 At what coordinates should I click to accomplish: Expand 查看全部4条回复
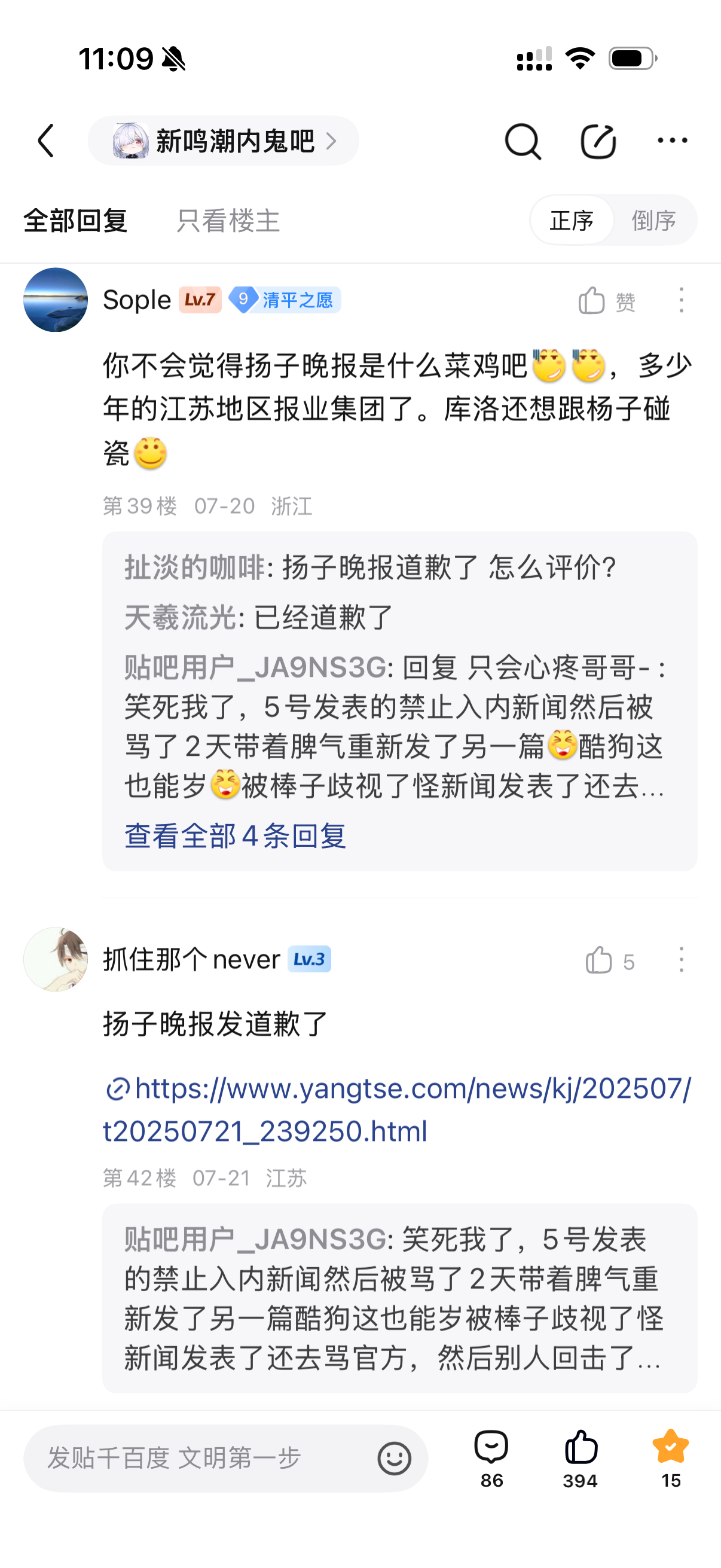click(x=236, y=836)
